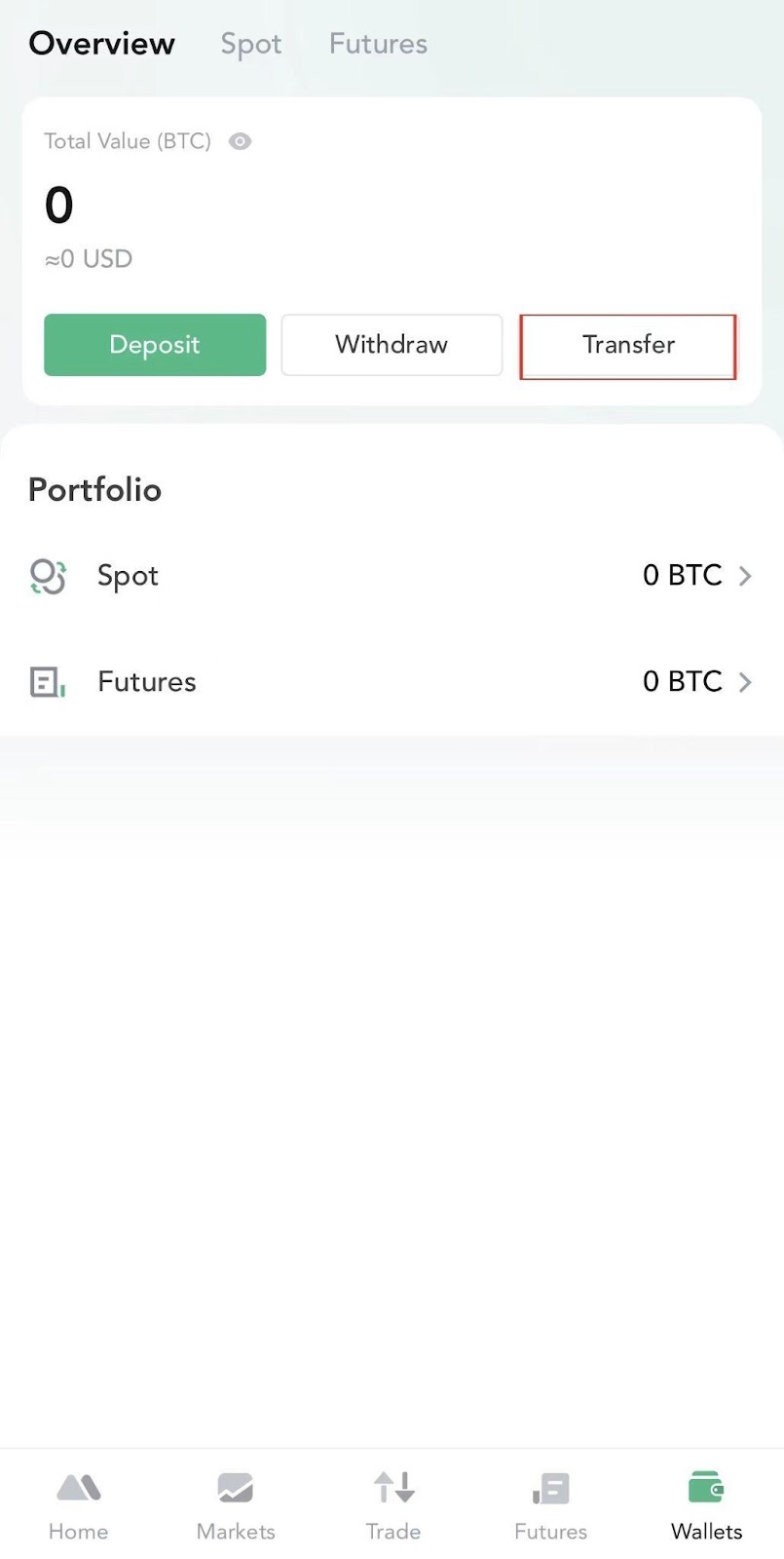Hide the total value with the eye icon
Screen dimensions: 784x1559
coord(240,141)
